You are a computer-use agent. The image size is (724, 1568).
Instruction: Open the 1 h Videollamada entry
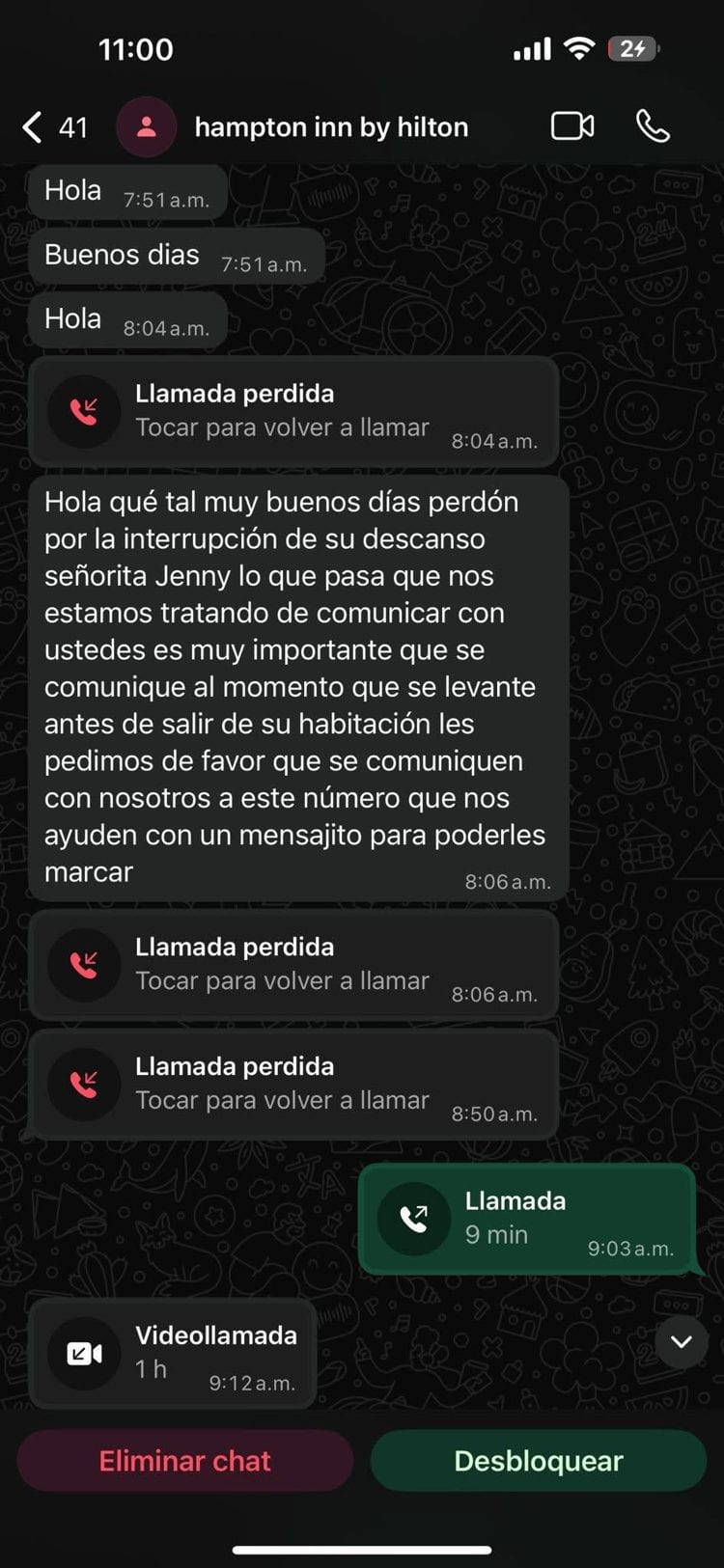click(x=172, y=1353)
